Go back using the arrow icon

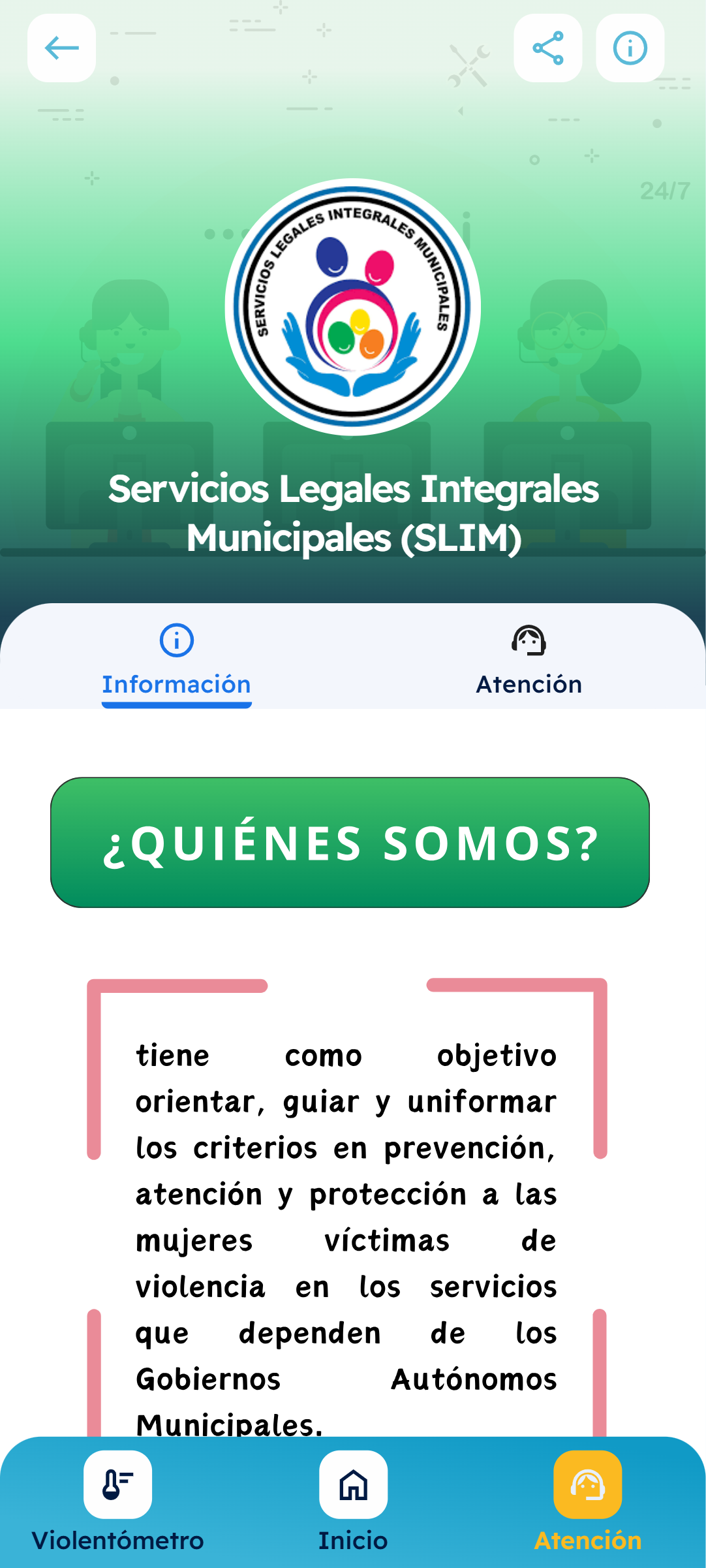coord(61,48)
